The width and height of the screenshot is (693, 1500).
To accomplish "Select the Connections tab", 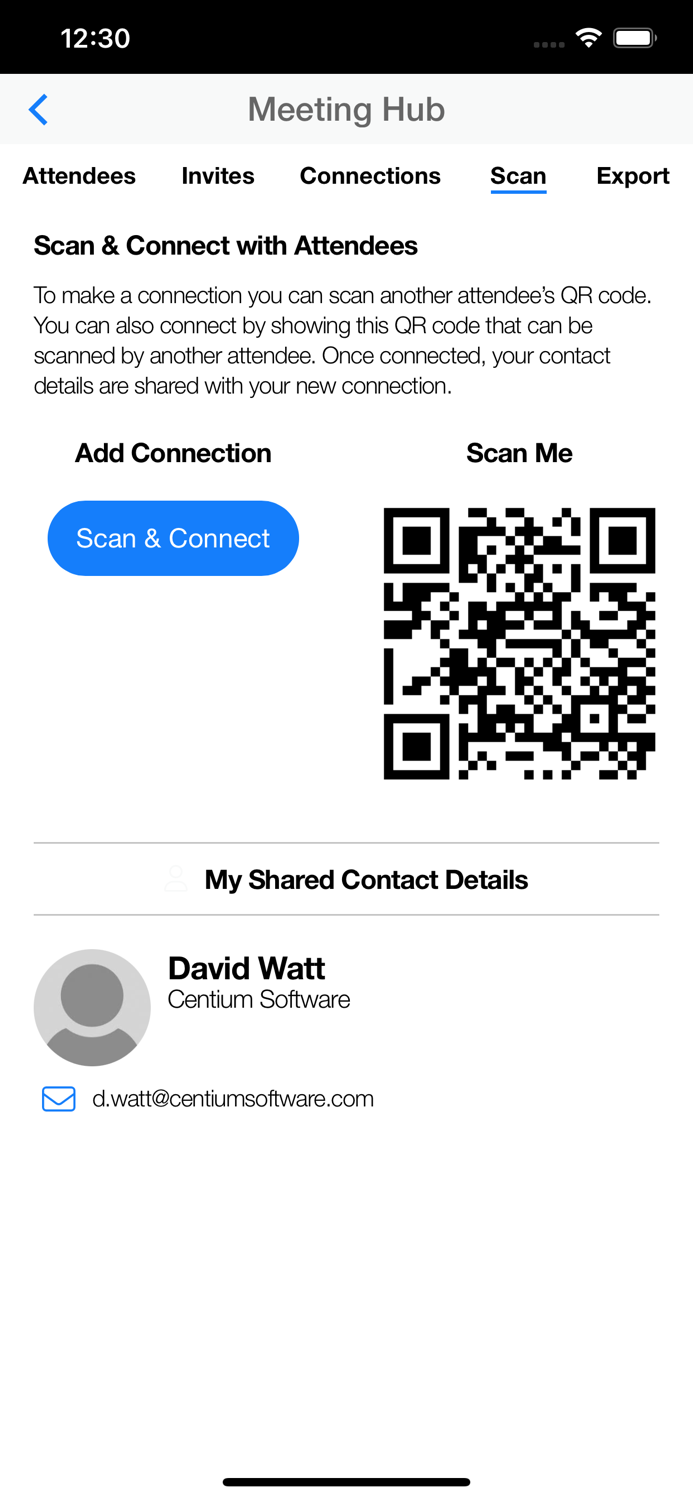I will click(370, 176).
